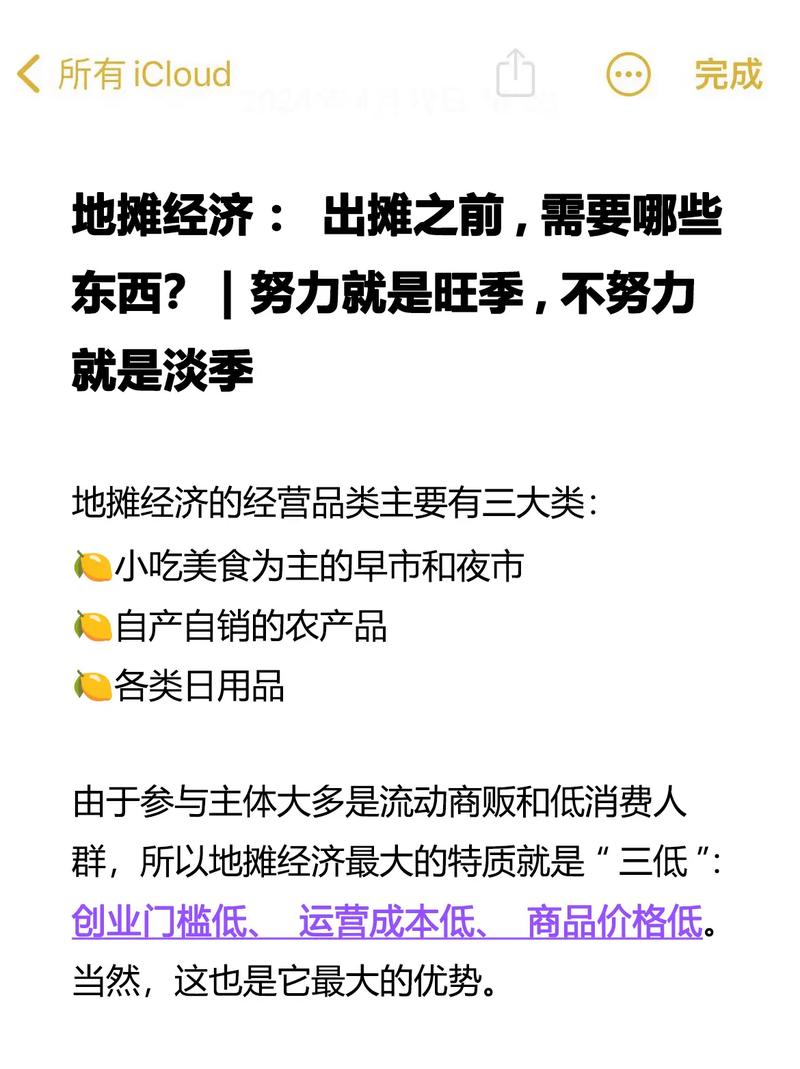Tap the back chevron arrow

27,72
